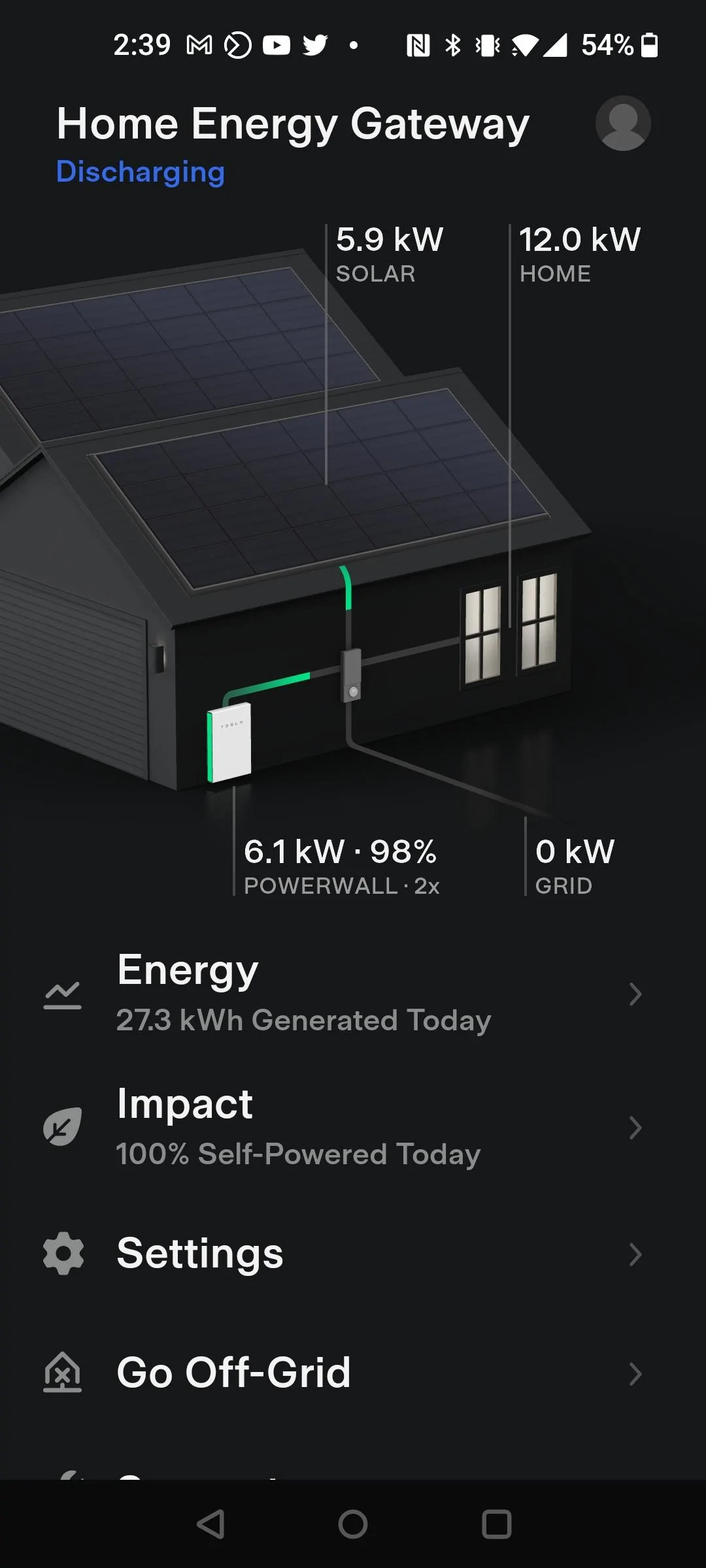706x1568 pixels.
Task: Expand the Go Off-Grid chevron
Action: point(637,1374)
